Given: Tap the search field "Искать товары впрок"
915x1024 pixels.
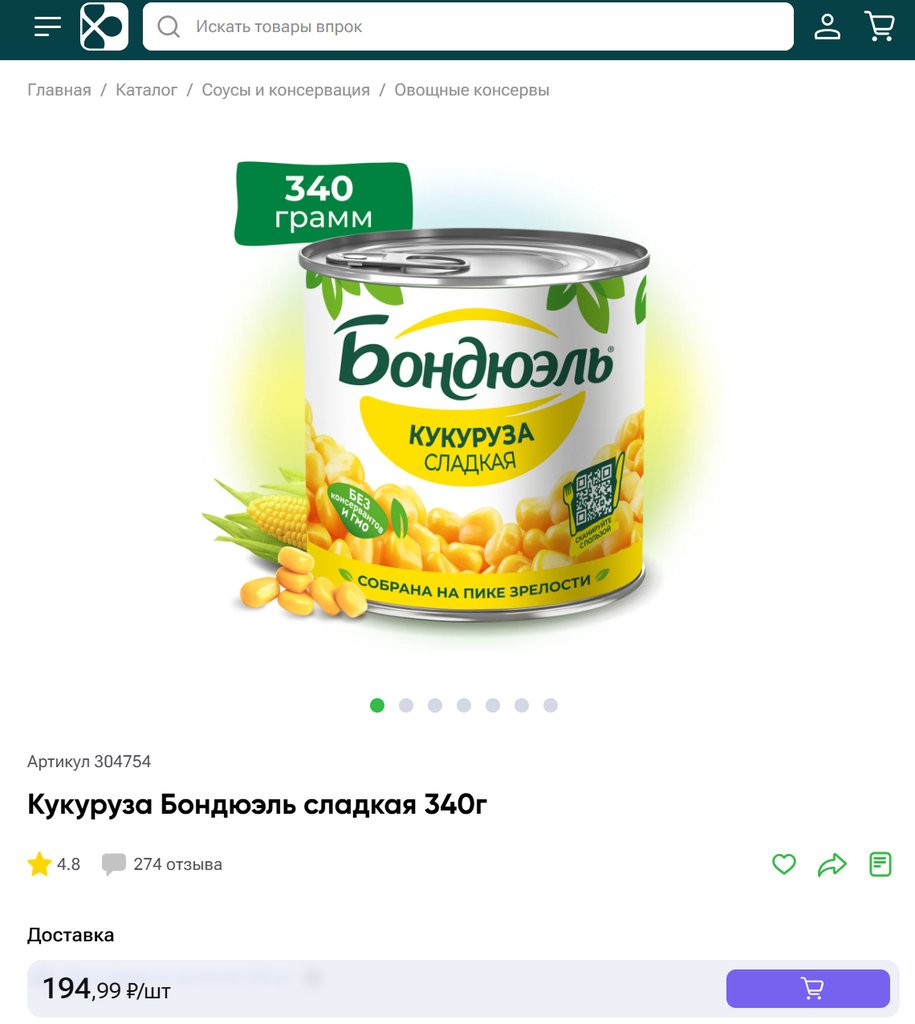Looking at the screenshot, I should pos(468,27).
